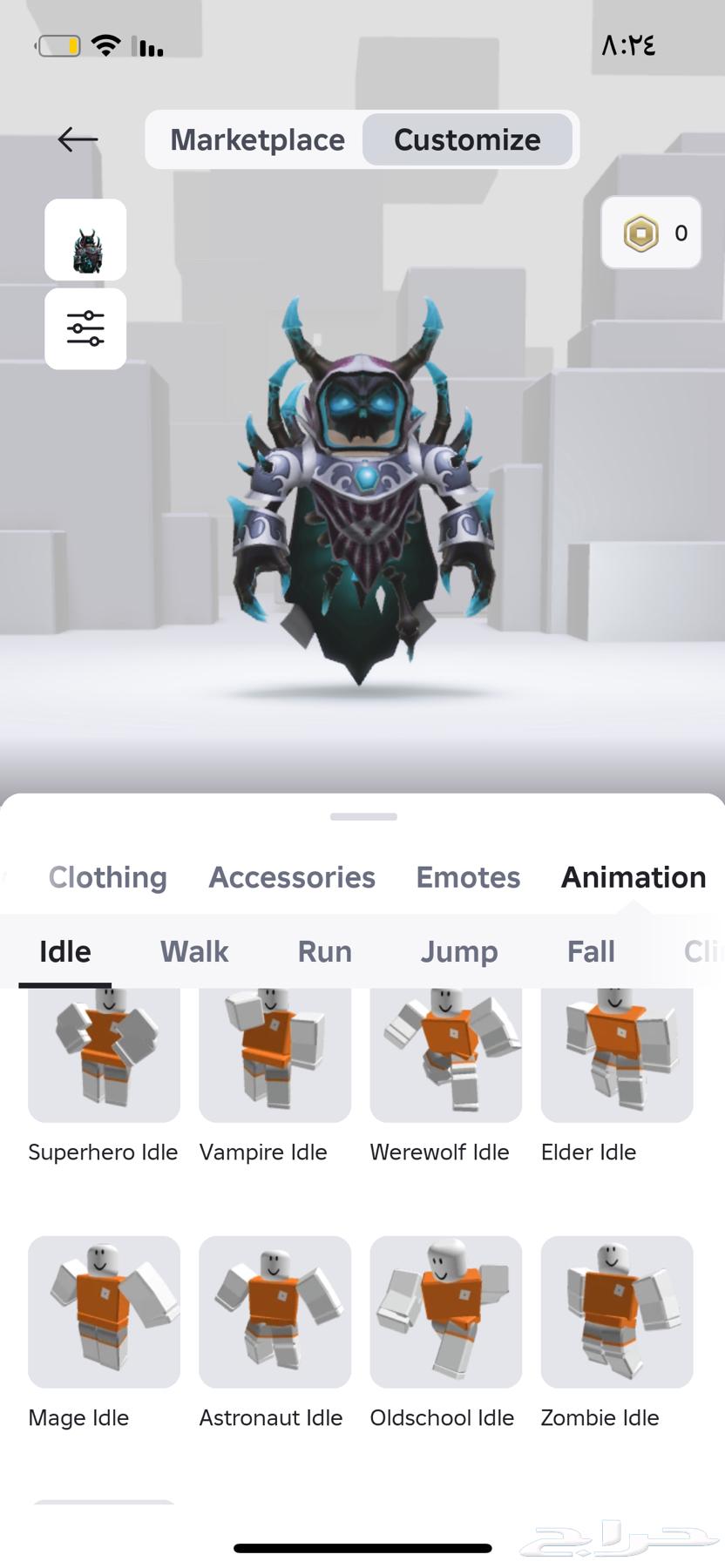Image resolution: width=725 pixels, height=1568 pixels.
Task: Show Walk animations
Action: (194, 951)
